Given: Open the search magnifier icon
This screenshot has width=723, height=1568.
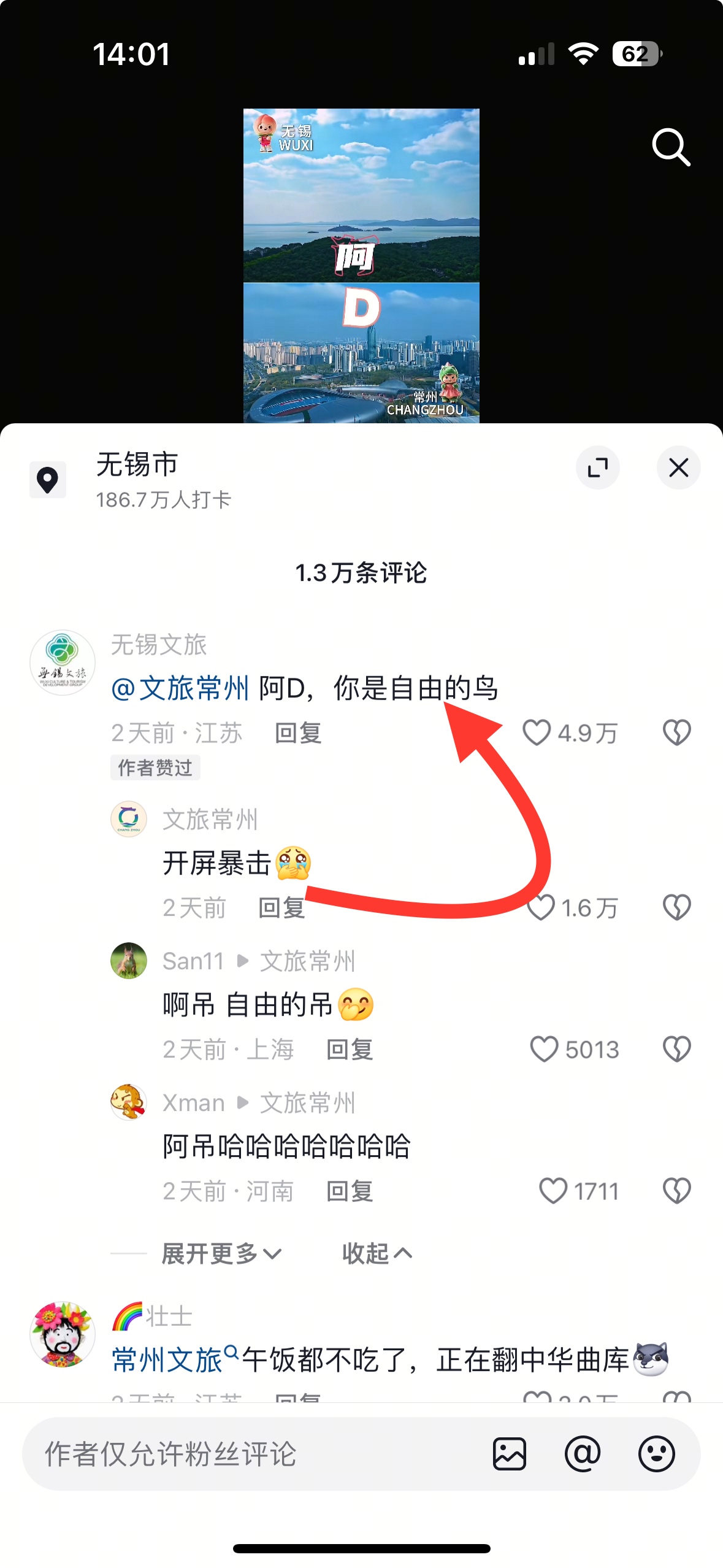Looking at the screenshot, I should coord(671,147).
